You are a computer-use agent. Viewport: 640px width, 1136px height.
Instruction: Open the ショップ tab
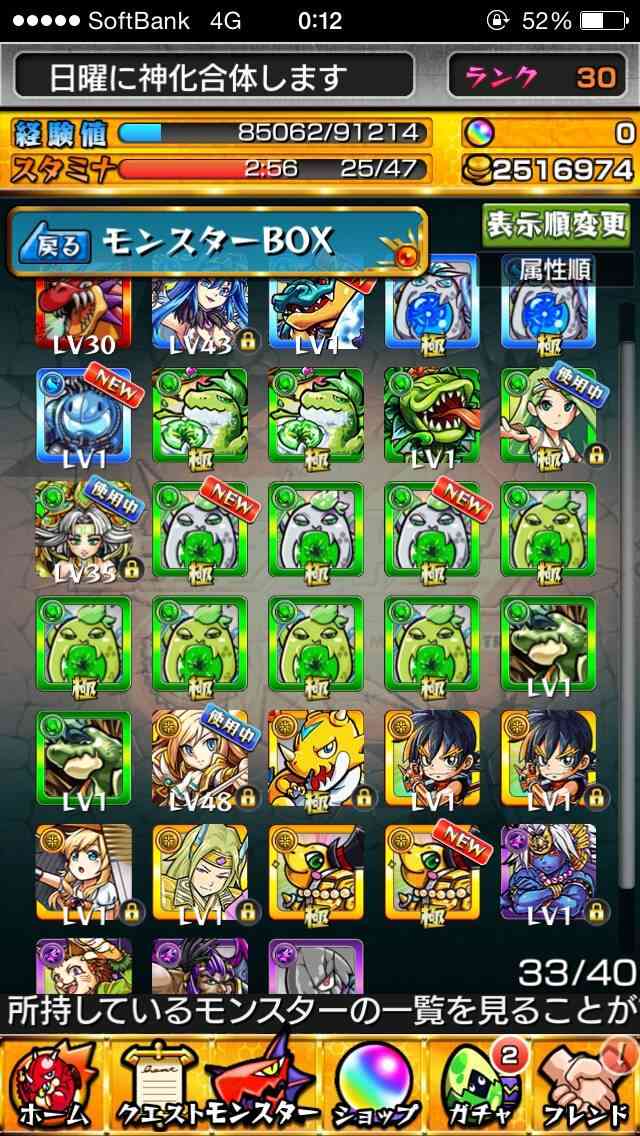375,1088
